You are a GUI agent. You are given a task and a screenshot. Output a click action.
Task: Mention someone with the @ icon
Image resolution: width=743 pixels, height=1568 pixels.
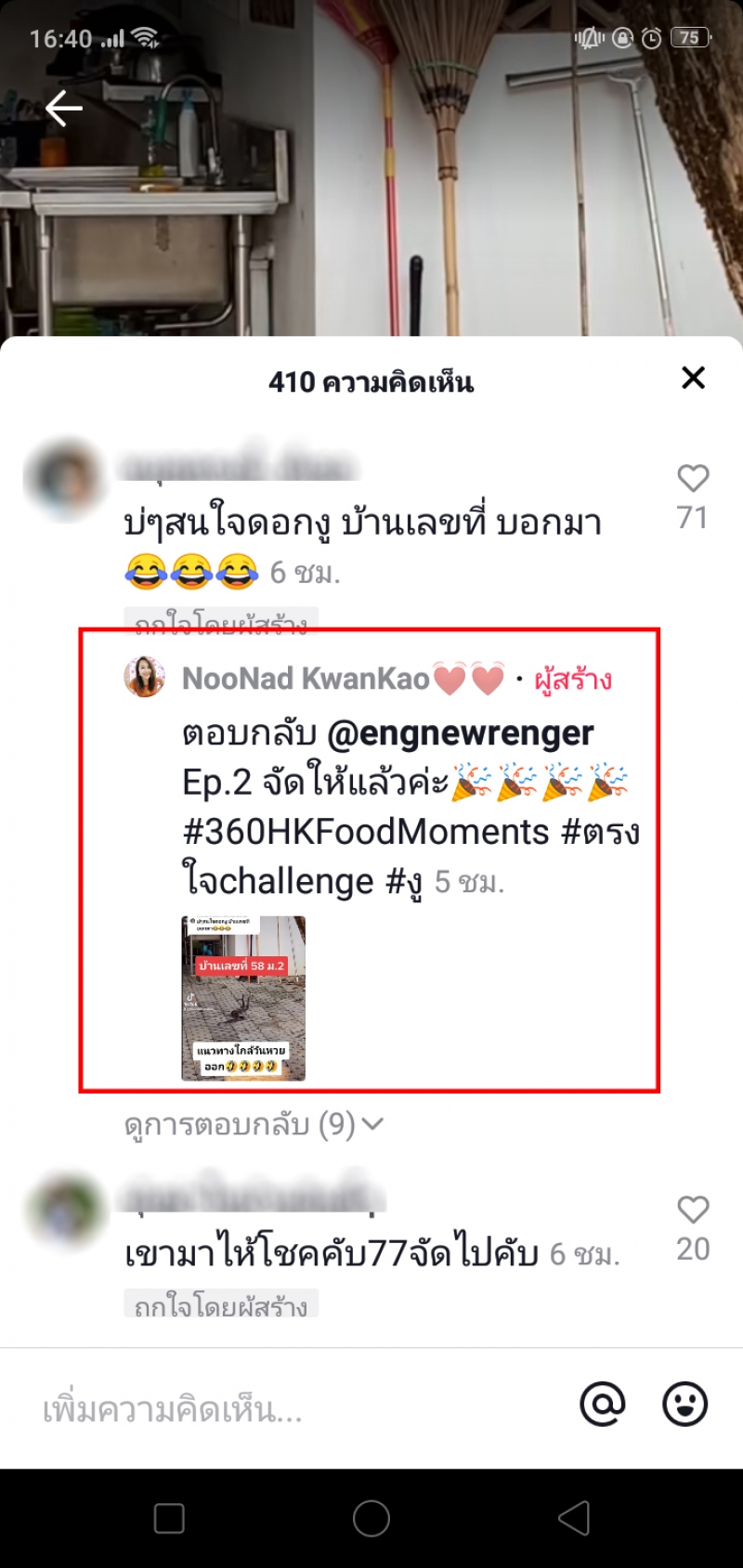[x=602, y=1404]
